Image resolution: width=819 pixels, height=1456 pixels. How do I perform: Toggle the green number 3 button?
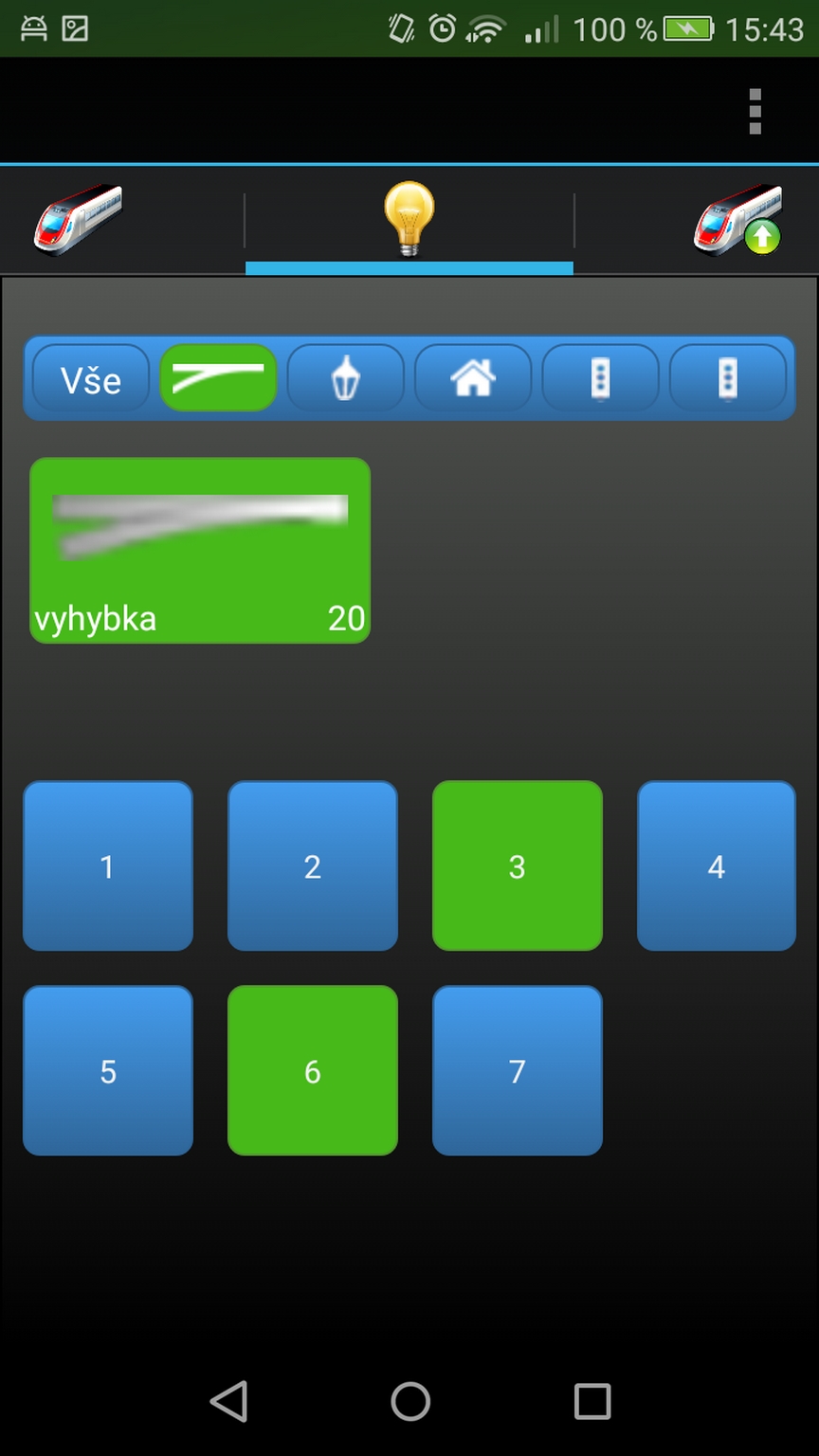pyautogui.click(x=518, y=865)
